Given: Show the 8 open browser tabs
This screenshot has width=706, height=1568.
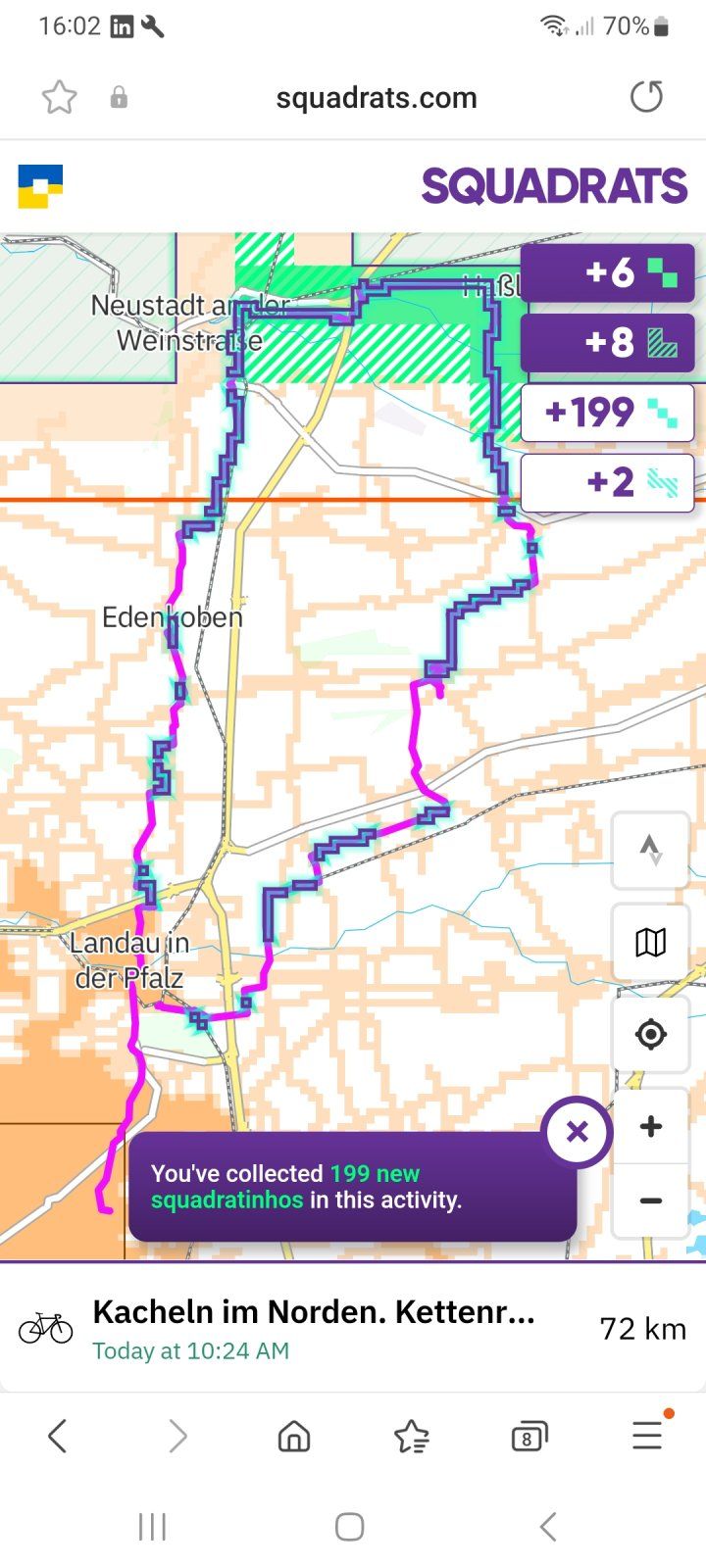Looking at the screenshot, I should [x=529, y=1438].
